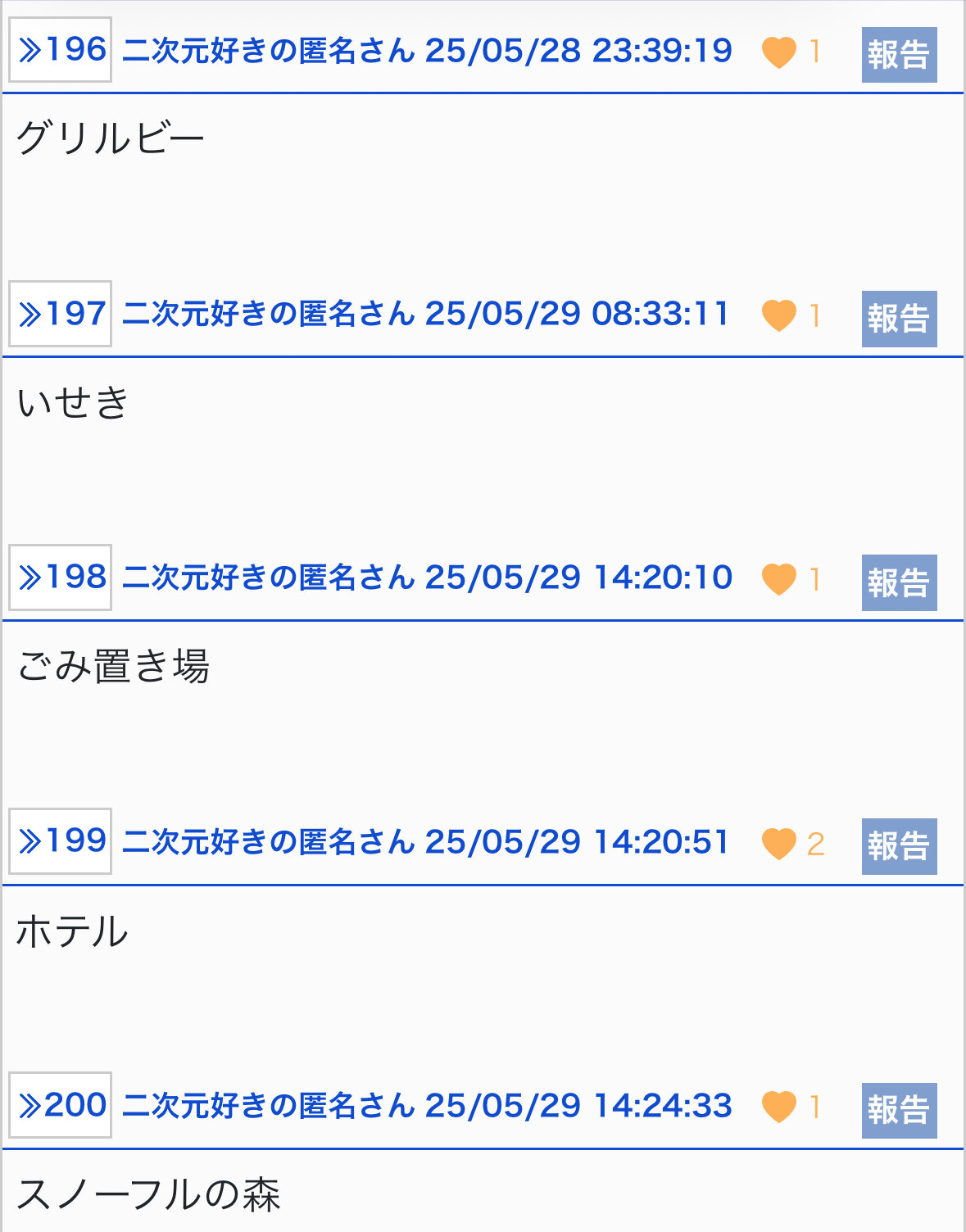
Task: Report post 198 with 報告 button
Action: point(899,582)
